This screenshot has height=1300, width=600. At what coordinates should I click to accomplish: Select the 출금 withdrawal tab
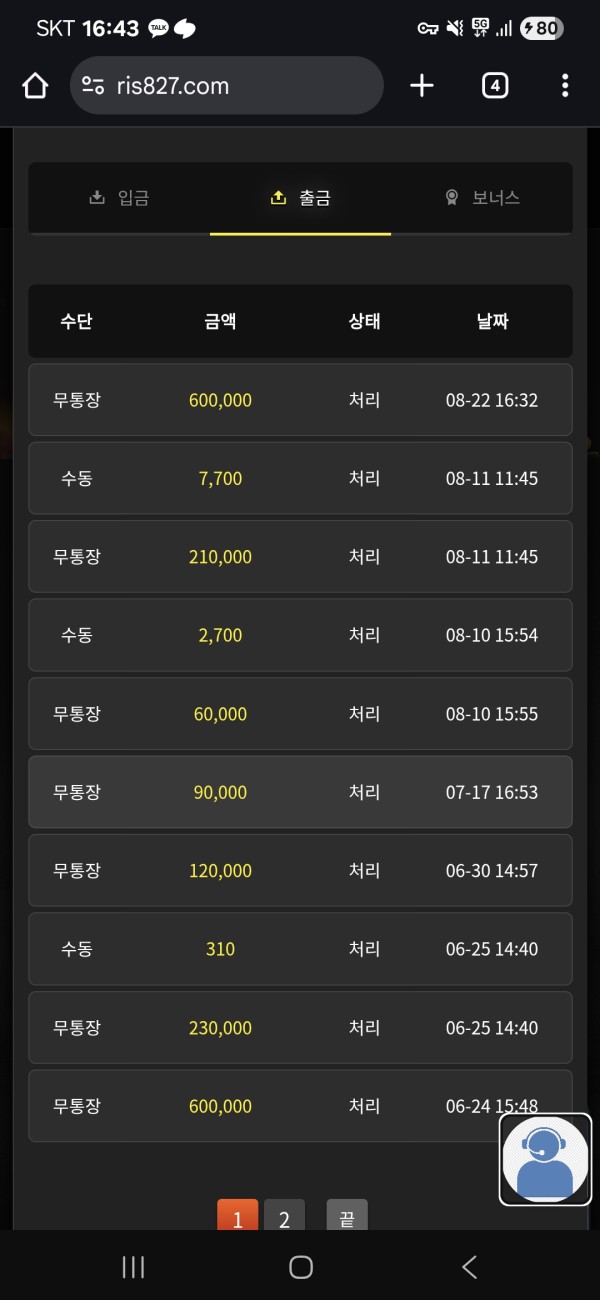click(x=300, y=197)
